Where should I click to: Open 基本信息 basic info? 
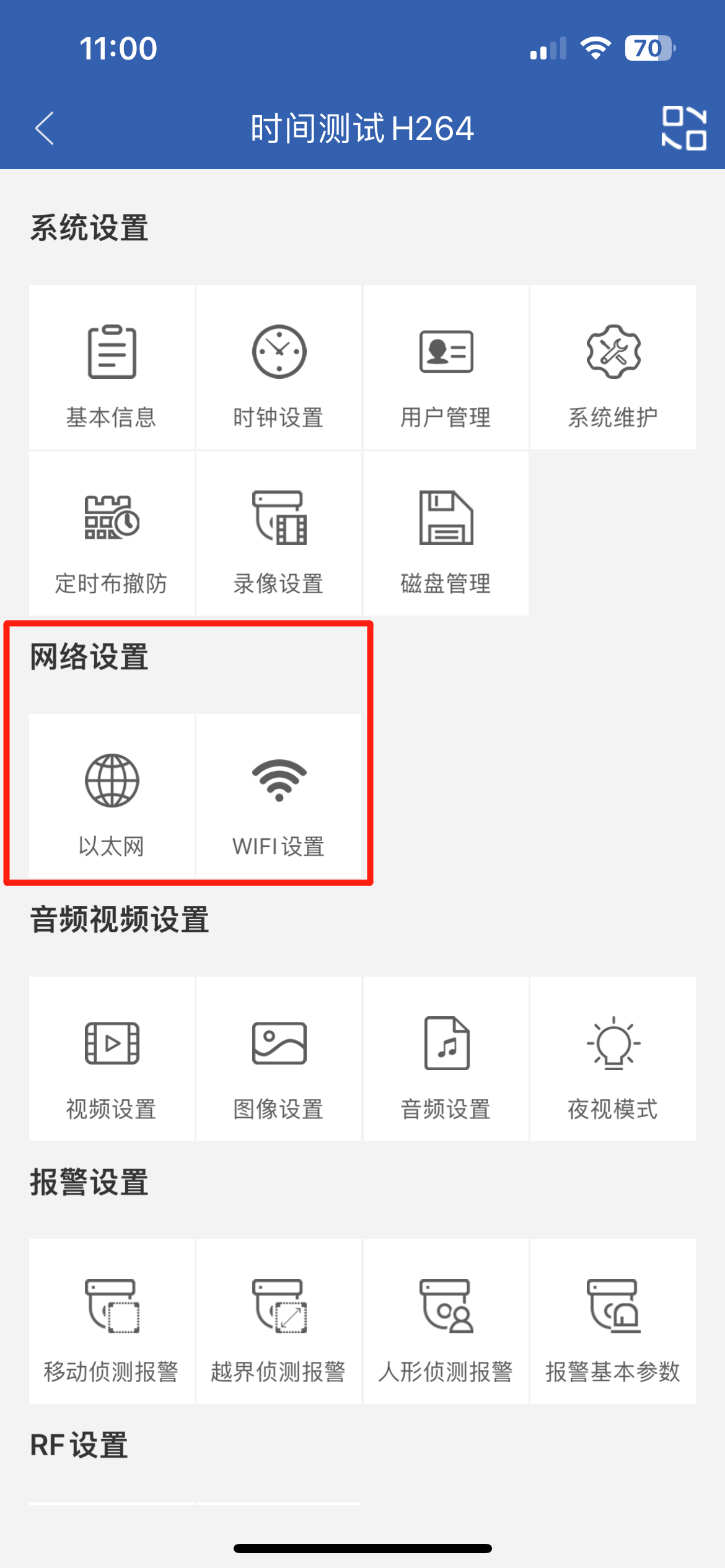[x=112, y=367]
